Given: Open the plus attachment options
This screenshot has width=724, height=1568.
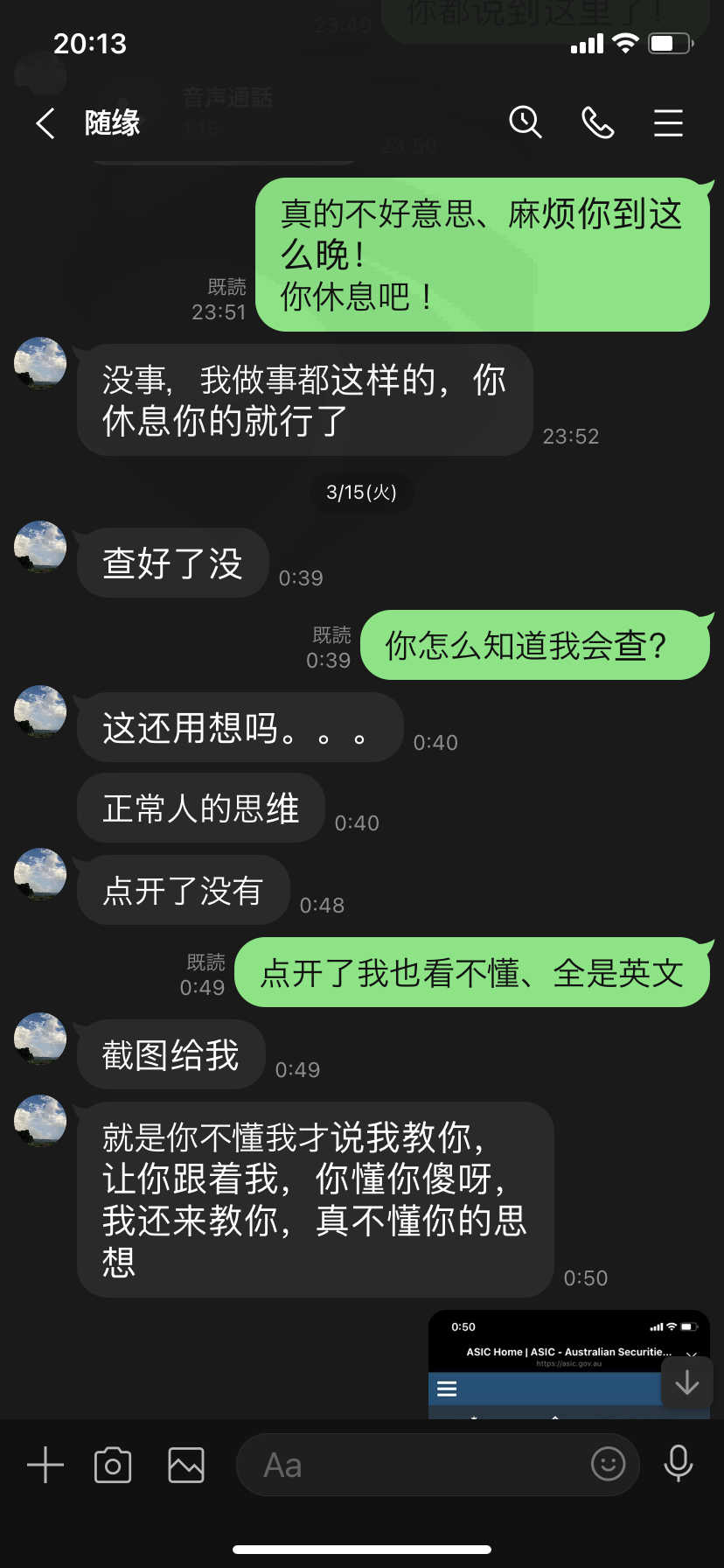Looking at the screenshot, I should click(x=45, y=1465).
